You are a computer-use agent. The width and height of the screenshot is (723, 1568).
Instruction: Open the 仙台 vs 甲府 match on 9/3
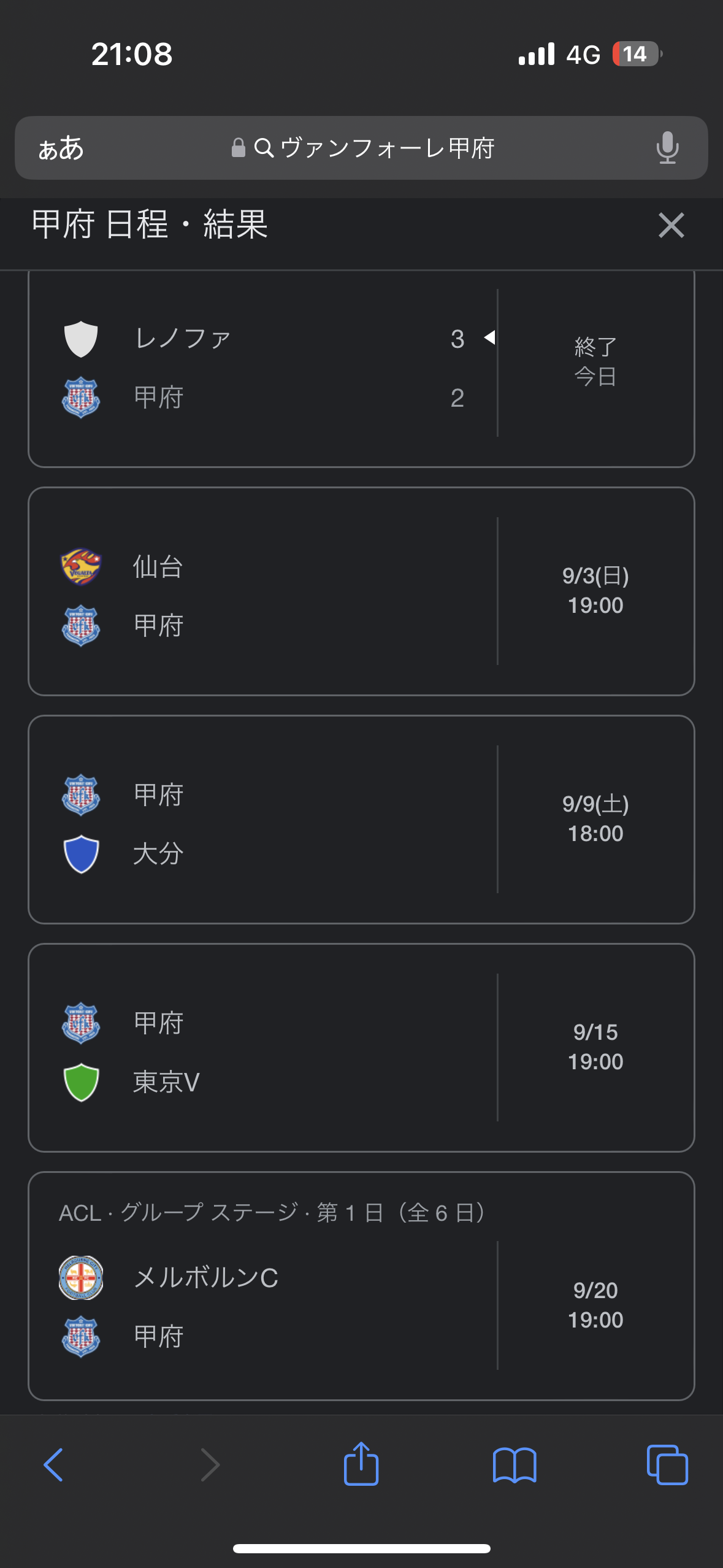[x=361, y=591]
